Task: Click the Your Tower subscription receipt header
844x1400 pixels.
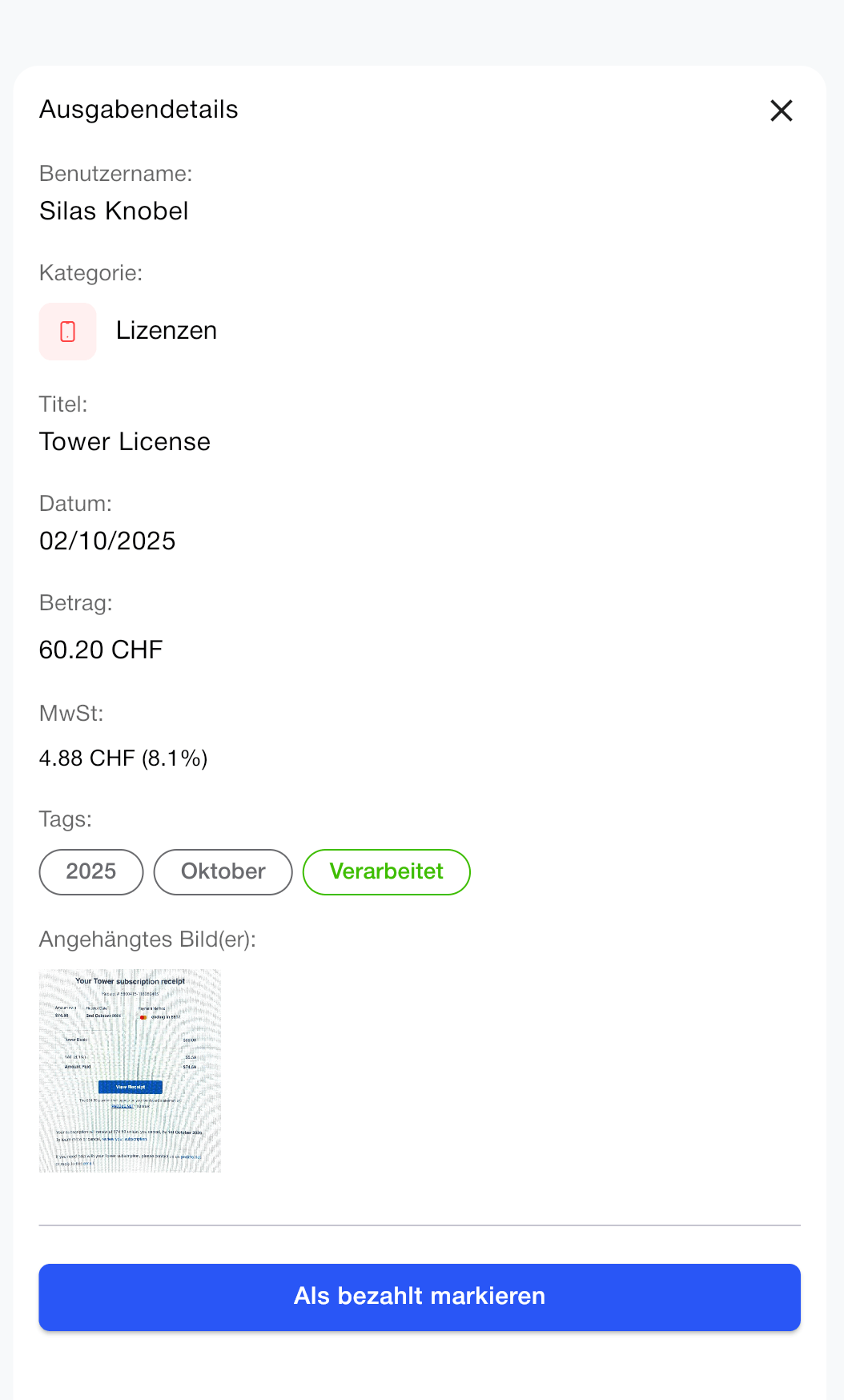Action: click(x=131, y=981)
